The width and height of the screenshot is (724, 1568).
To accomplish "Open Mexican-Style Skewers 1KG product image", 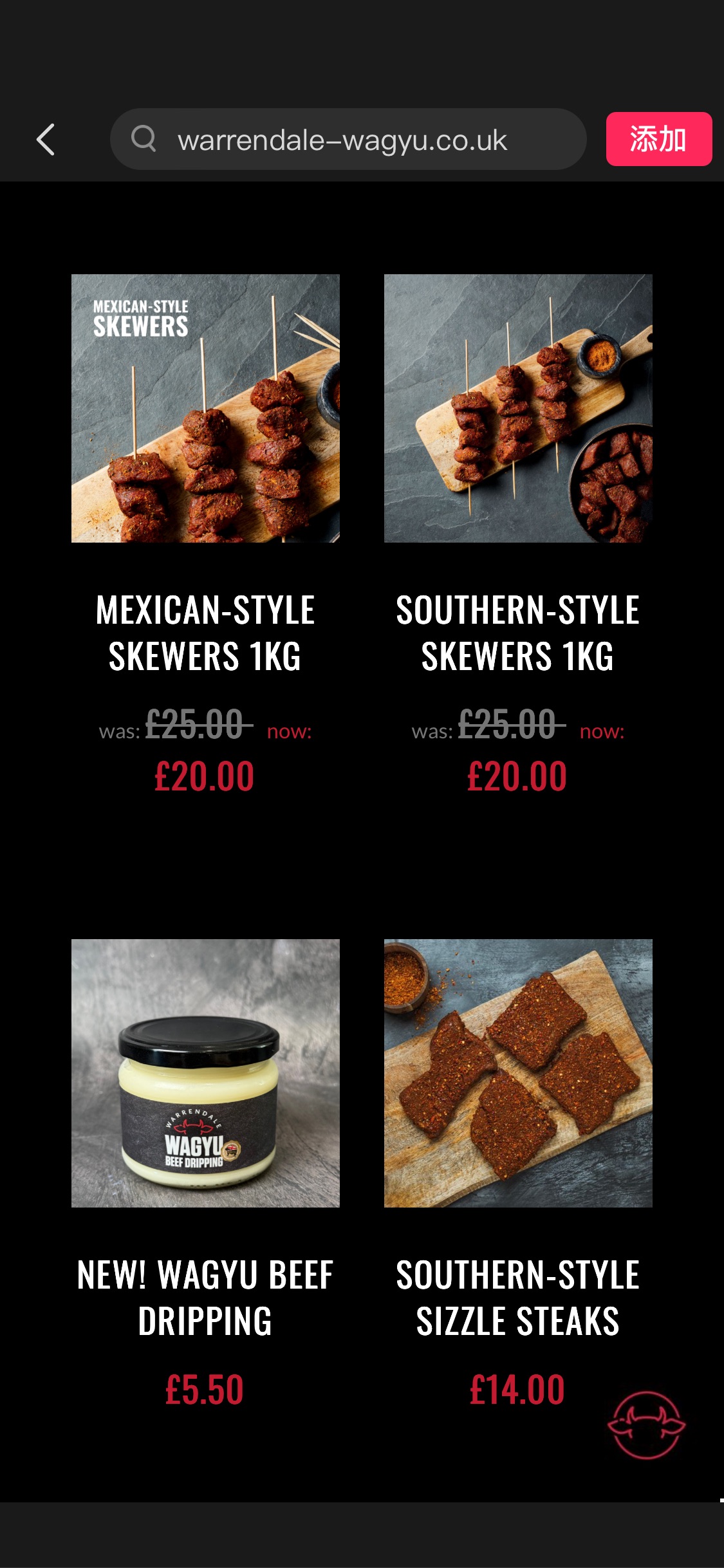I will (205, 408).
